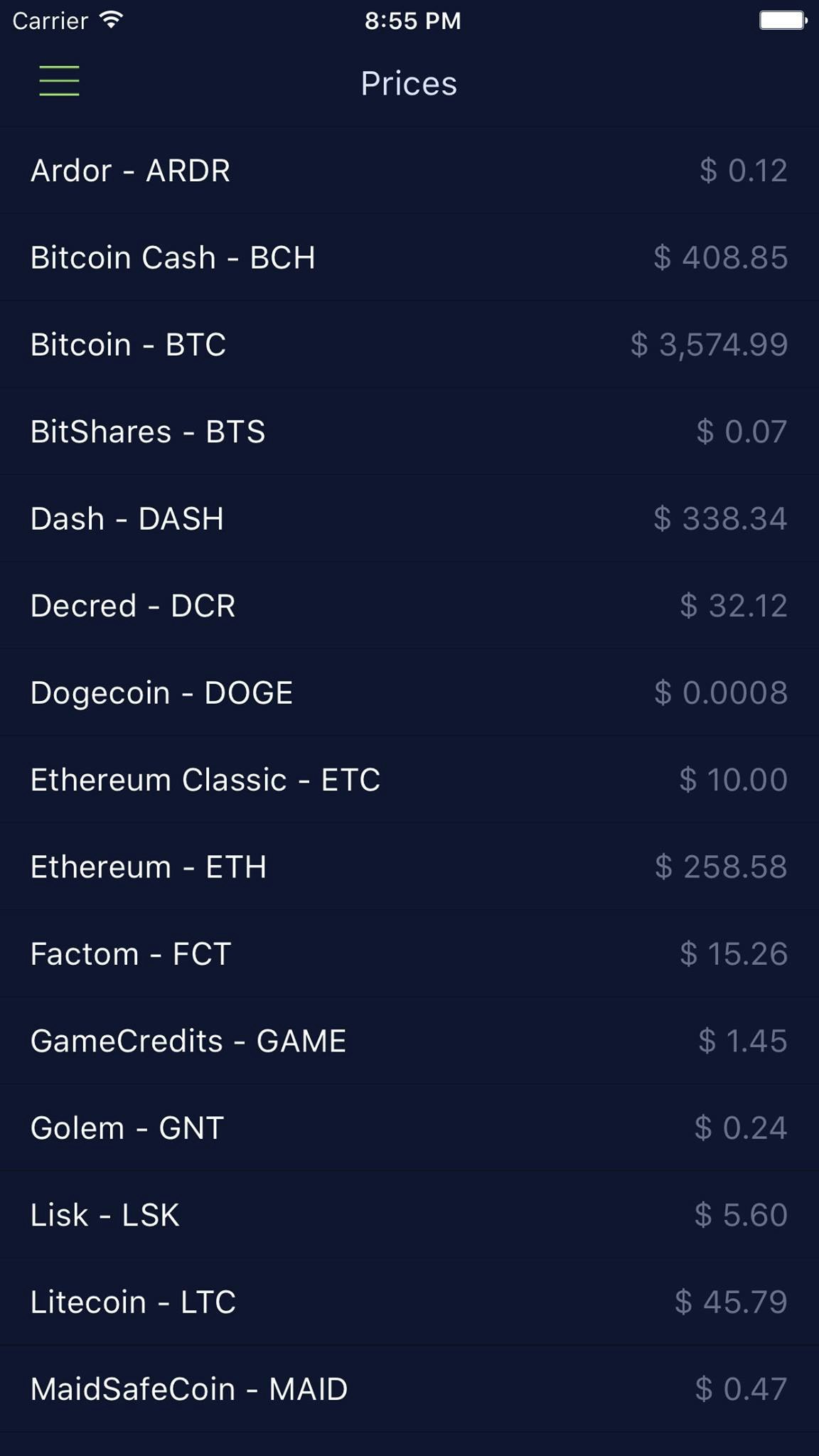This screenshot has width=819, height=1456.
Task: Tap the MaidSafeCoin - MAID row
Action: click(409, 1388)
